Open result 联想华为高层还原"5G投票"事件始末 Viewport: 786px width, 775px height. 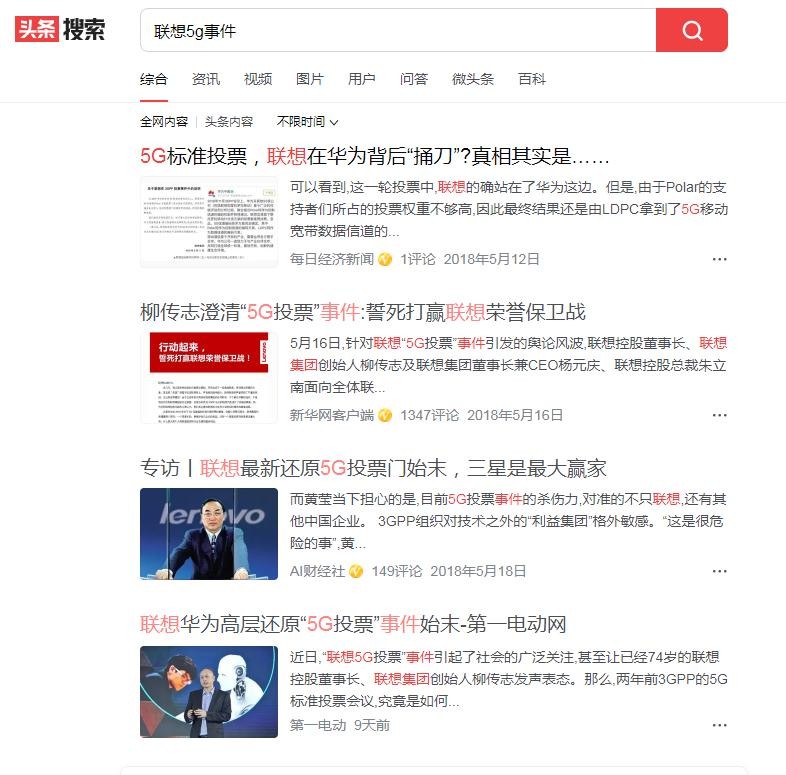[x=353, y=625]
